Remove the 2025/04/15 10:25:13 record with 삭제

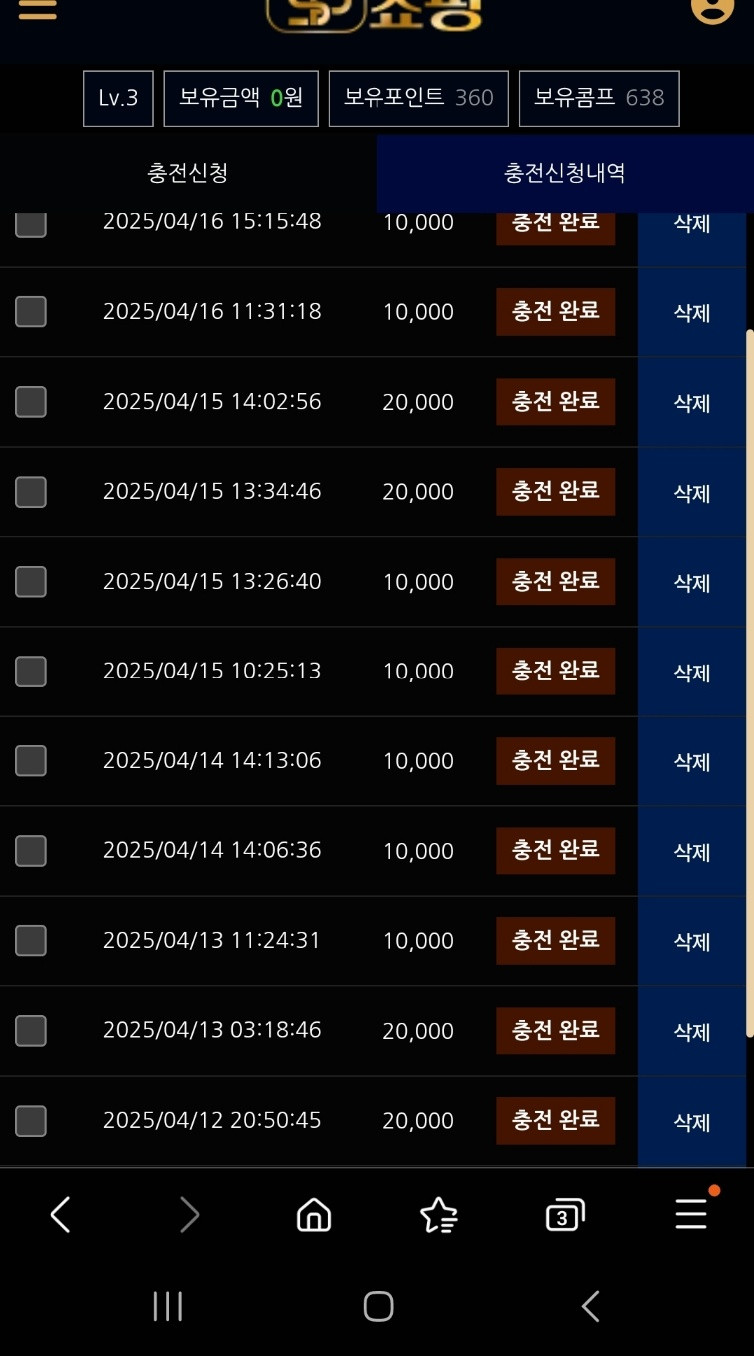[692, 673]
